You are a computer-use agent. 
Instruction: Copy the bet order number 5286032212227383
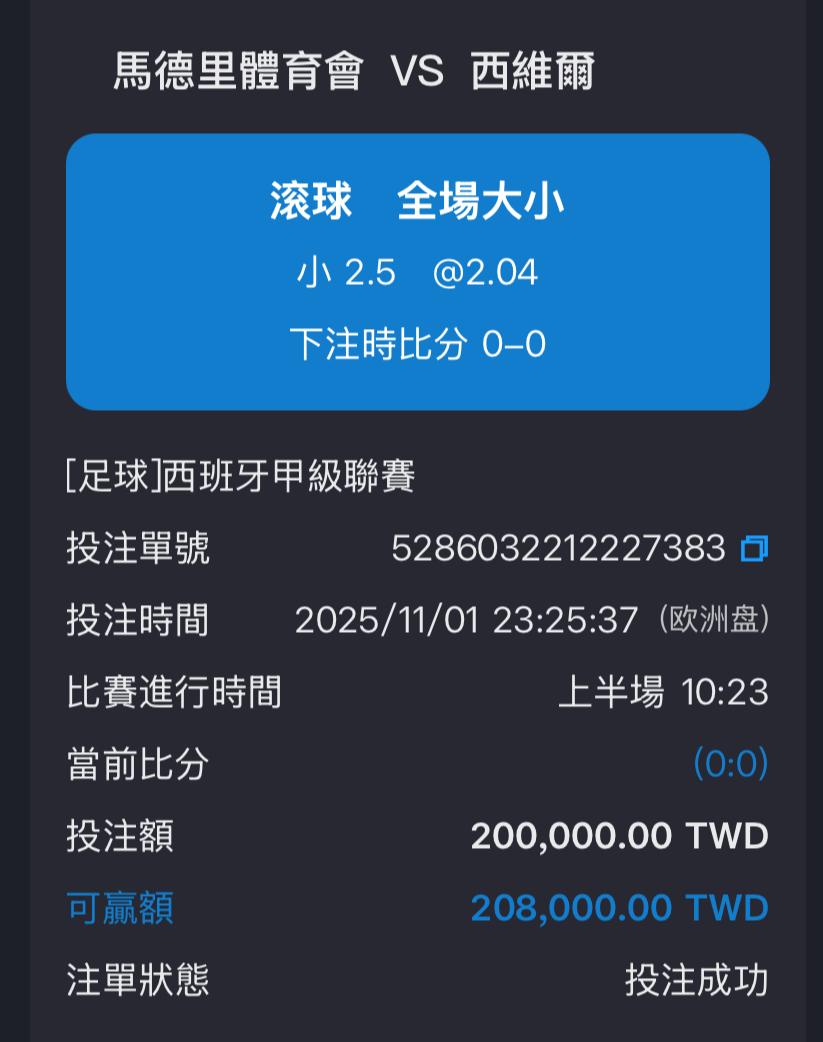pyautogui.click(x=754, y=548)
